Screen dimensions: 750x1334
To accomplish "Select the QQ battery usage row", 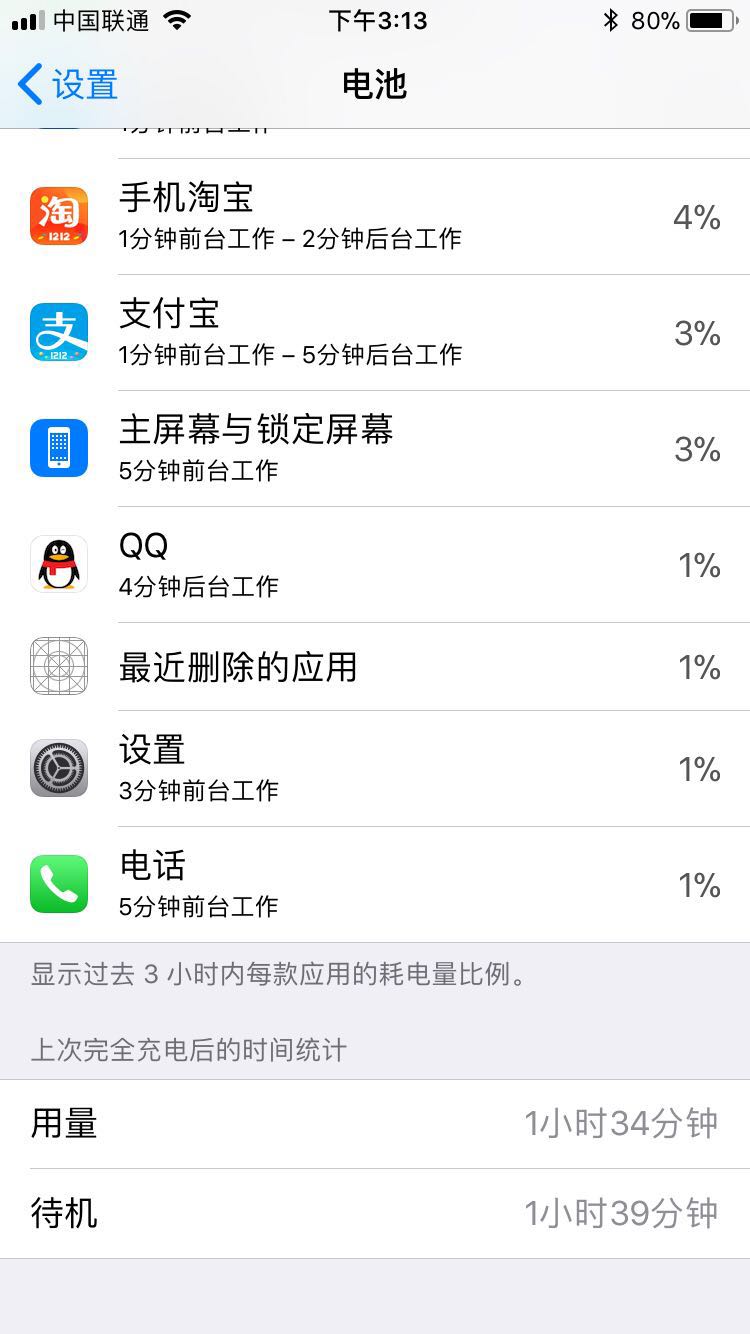I will 375,565.
